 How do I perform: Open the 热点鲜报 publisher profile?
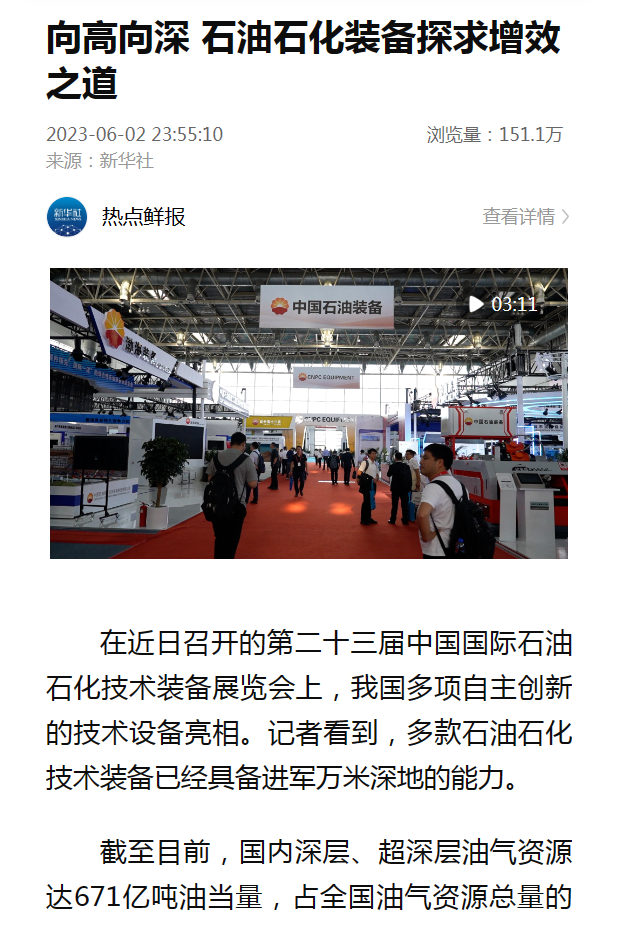click(143, 216)
